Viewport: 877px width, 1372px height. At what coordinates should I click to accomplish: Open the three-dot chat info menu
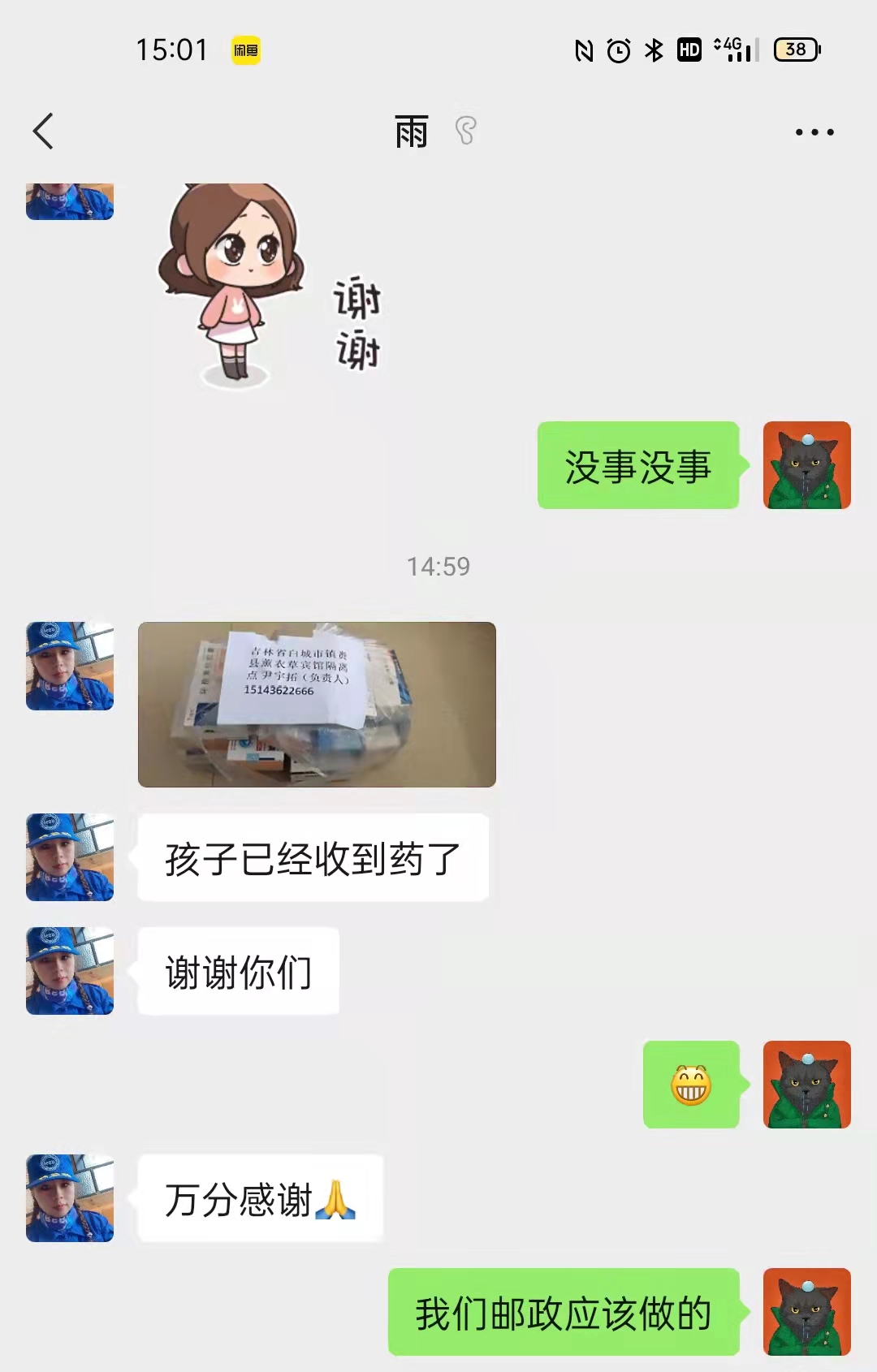[814, 132]
